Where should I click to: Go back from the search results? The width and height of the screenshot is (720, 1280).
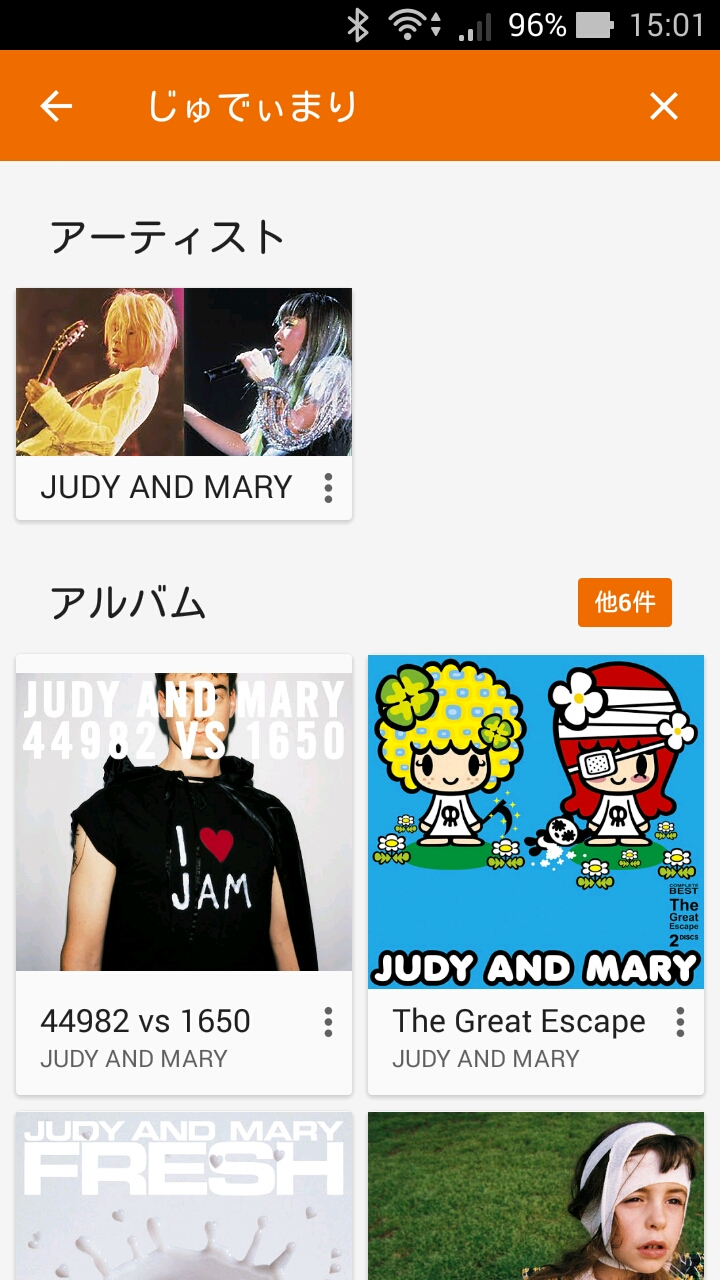[x=56, y=106]
